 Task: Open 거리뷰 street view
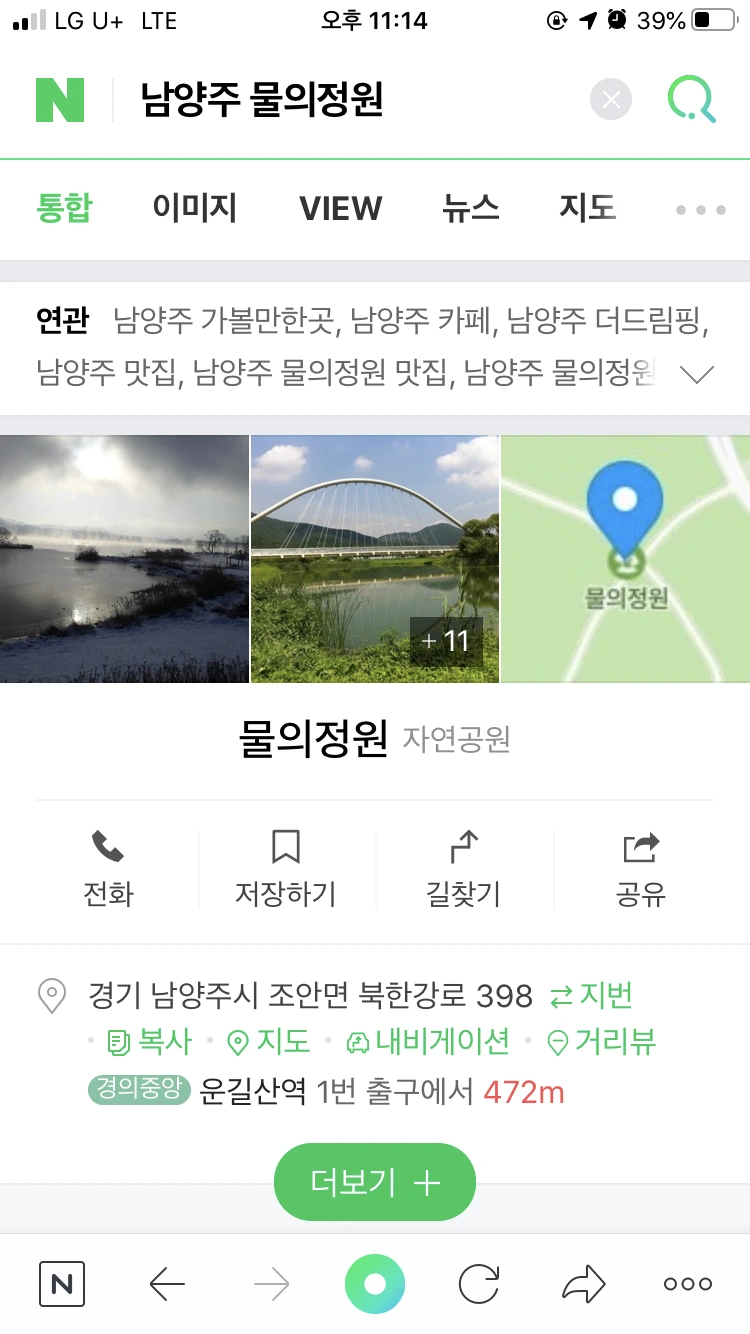tap(602, 1042)
